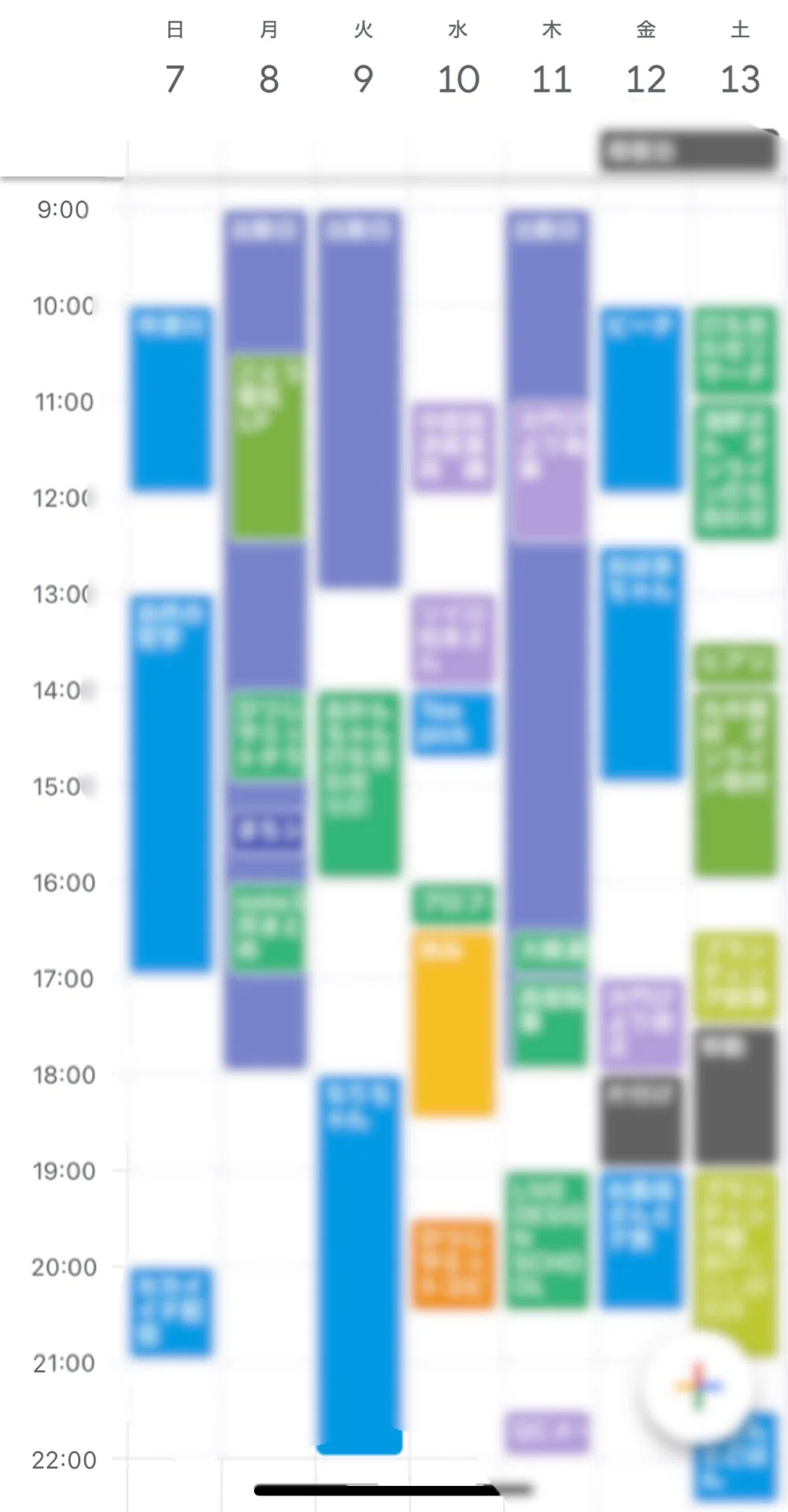Open the orange event on Wednesday evening
Image resolution: width=788 pixels, height=1512 pixels.
(x=453, y=1264)
